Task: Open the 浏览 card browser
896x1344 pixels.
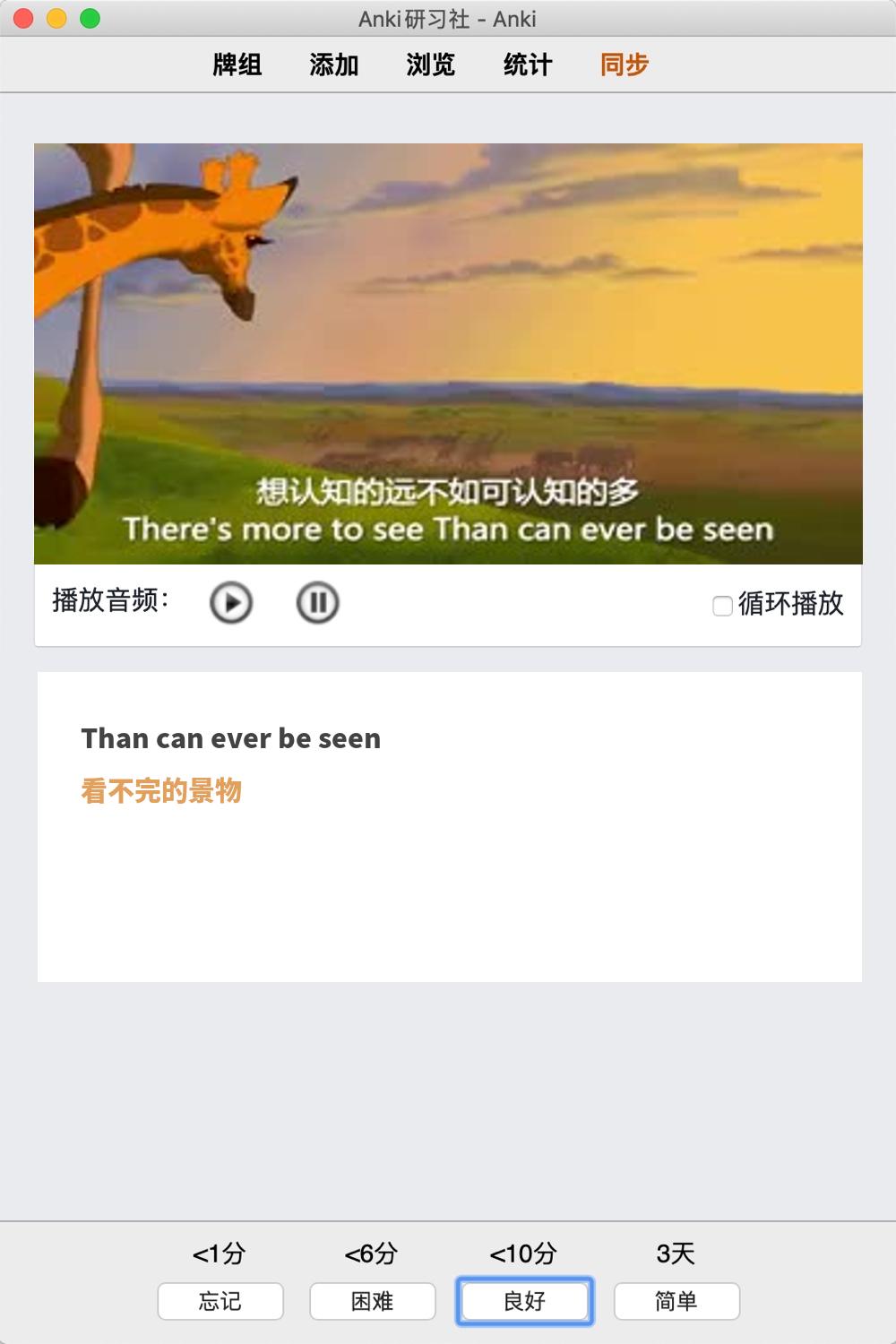Action: [x=431, y=65]
